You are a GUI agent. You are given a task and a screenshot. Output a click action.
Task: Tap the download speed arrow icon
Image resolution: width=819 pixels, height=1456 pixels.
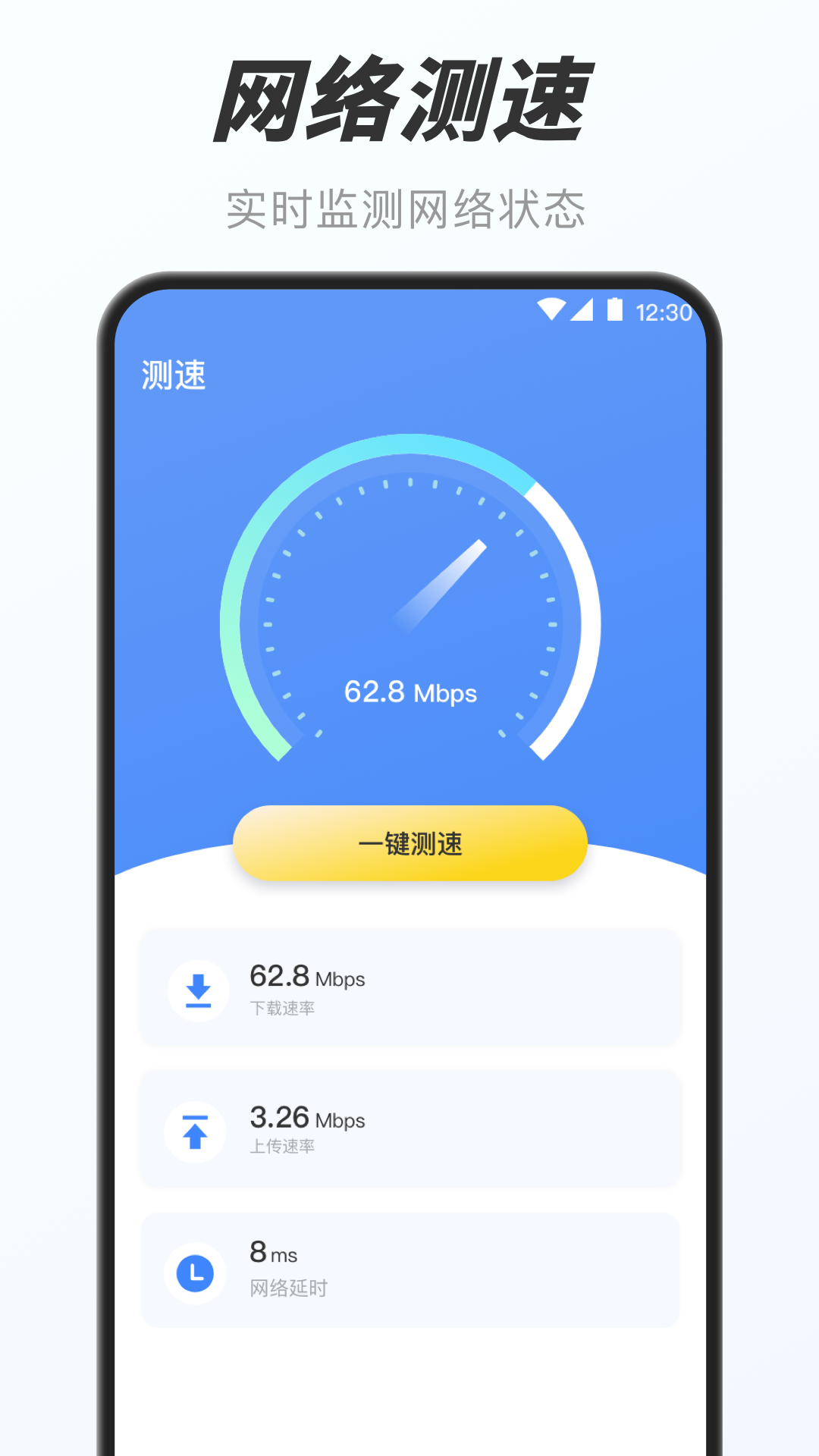[x=196, y=990]
